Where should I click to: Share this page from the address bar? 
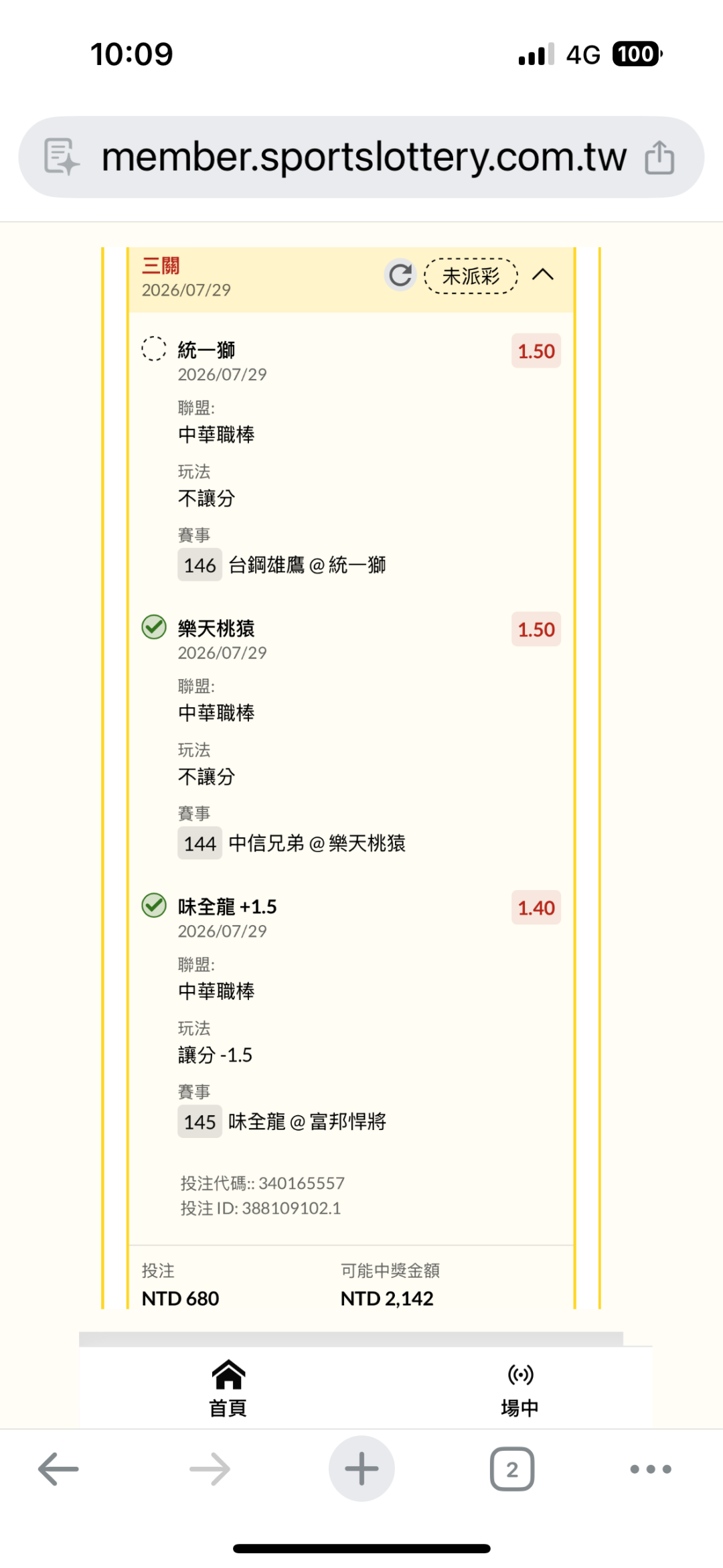pyautogui.click(x=659, y=157)
